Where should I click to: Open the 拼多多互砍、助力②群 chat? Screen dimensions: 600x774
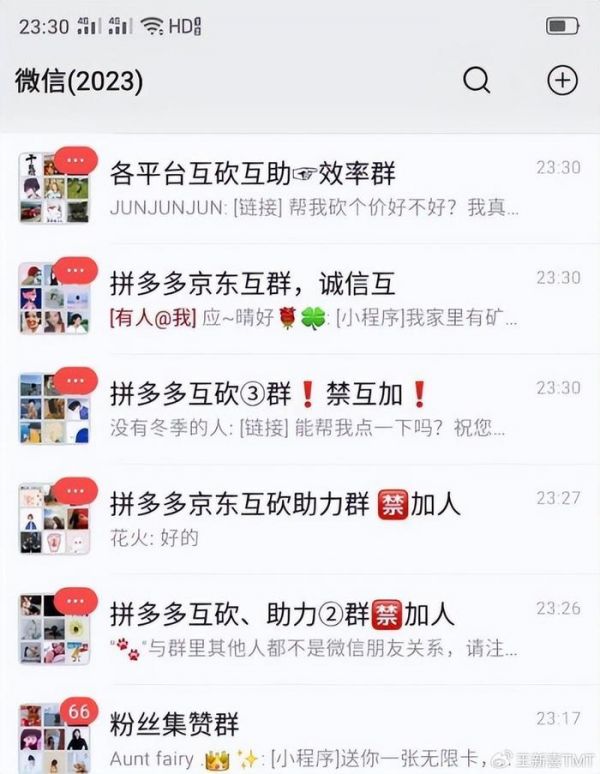pos(300,628)
